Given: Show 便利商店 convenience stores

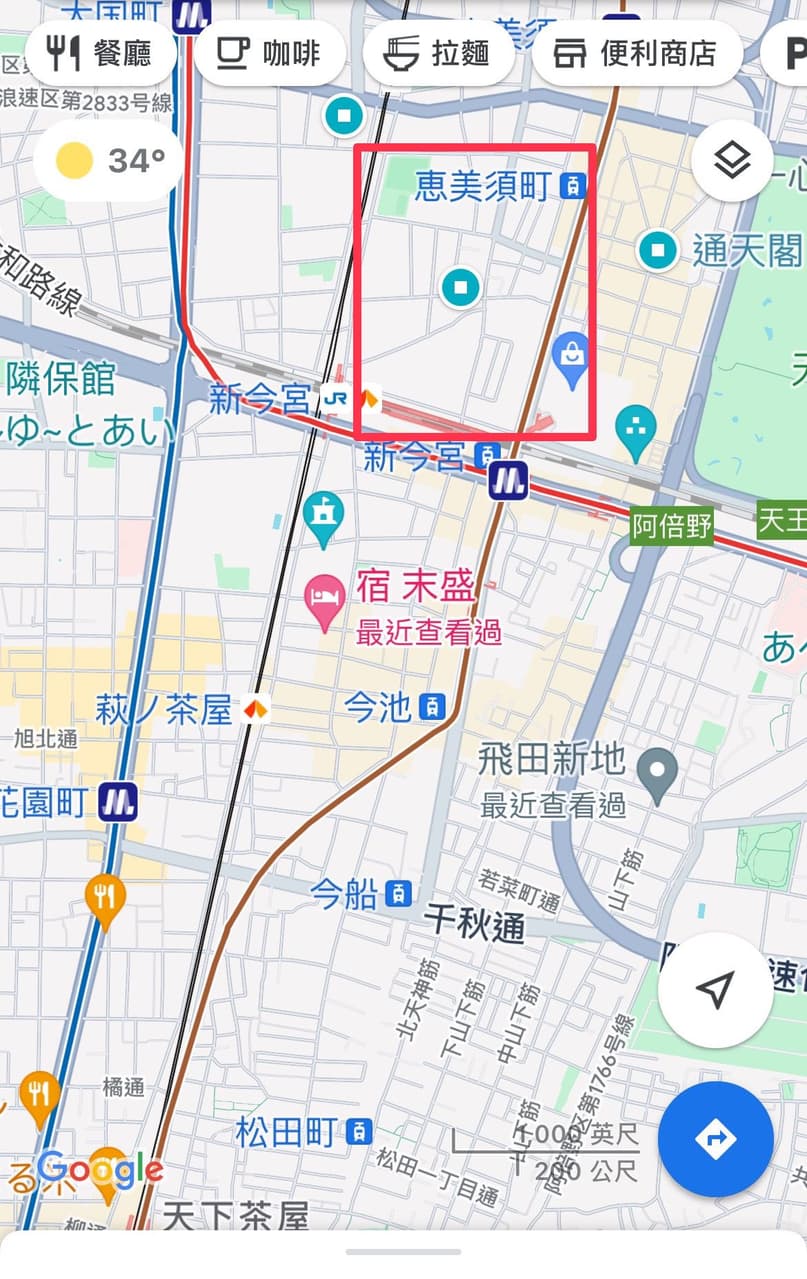Looking at the screenshot, I should point(637,52).
